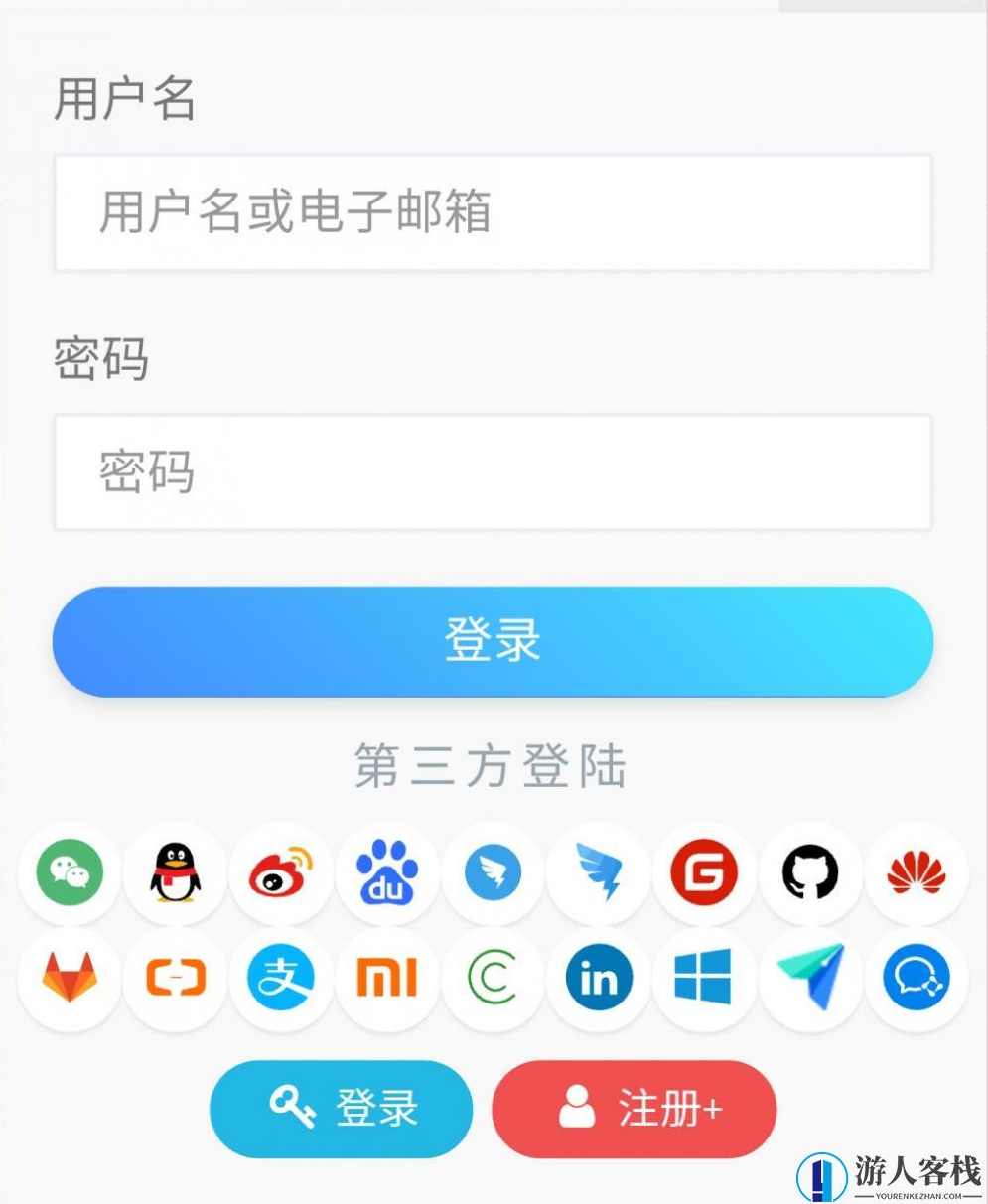Sign in with Alipay

pos(281,978)
